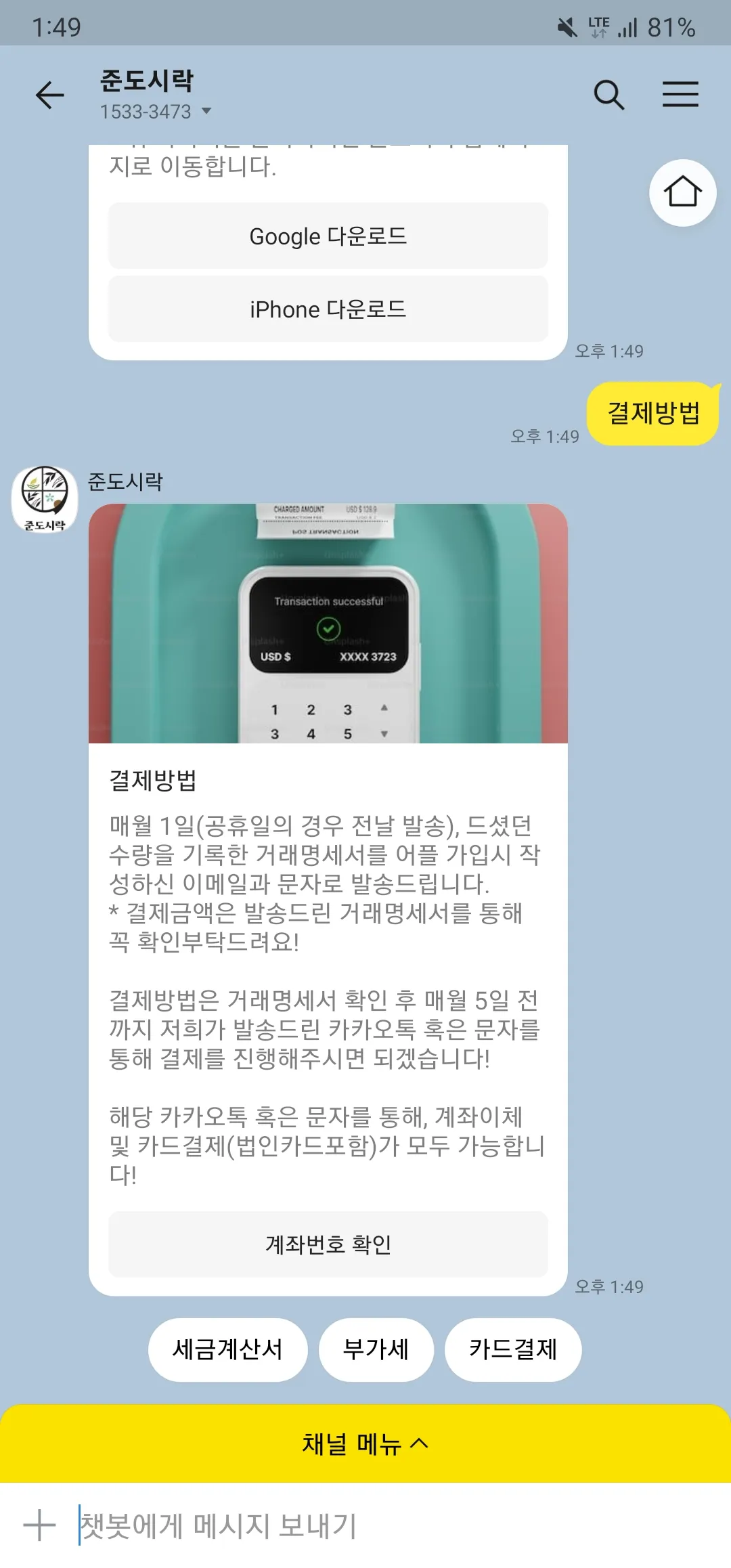Go back using the arrow icon
Image resolution: width=731 pixels, height=1568 pixels.
click(50, 95)
